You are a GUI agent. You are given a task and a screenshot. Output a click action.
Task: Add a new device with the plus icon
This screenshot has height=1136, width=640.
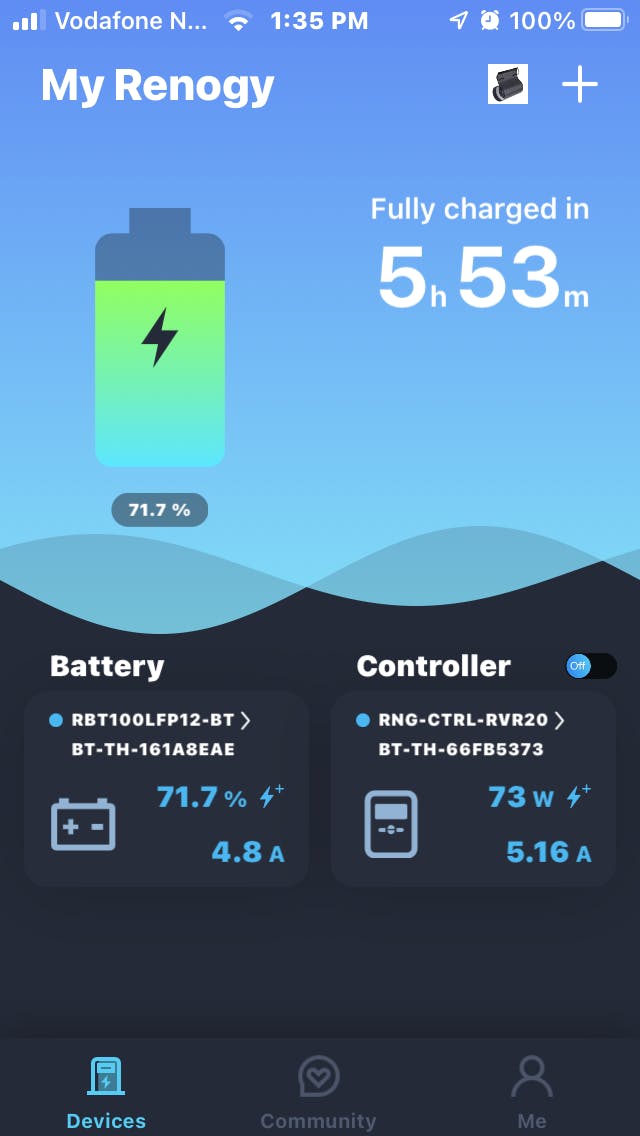tap(580, 86)
